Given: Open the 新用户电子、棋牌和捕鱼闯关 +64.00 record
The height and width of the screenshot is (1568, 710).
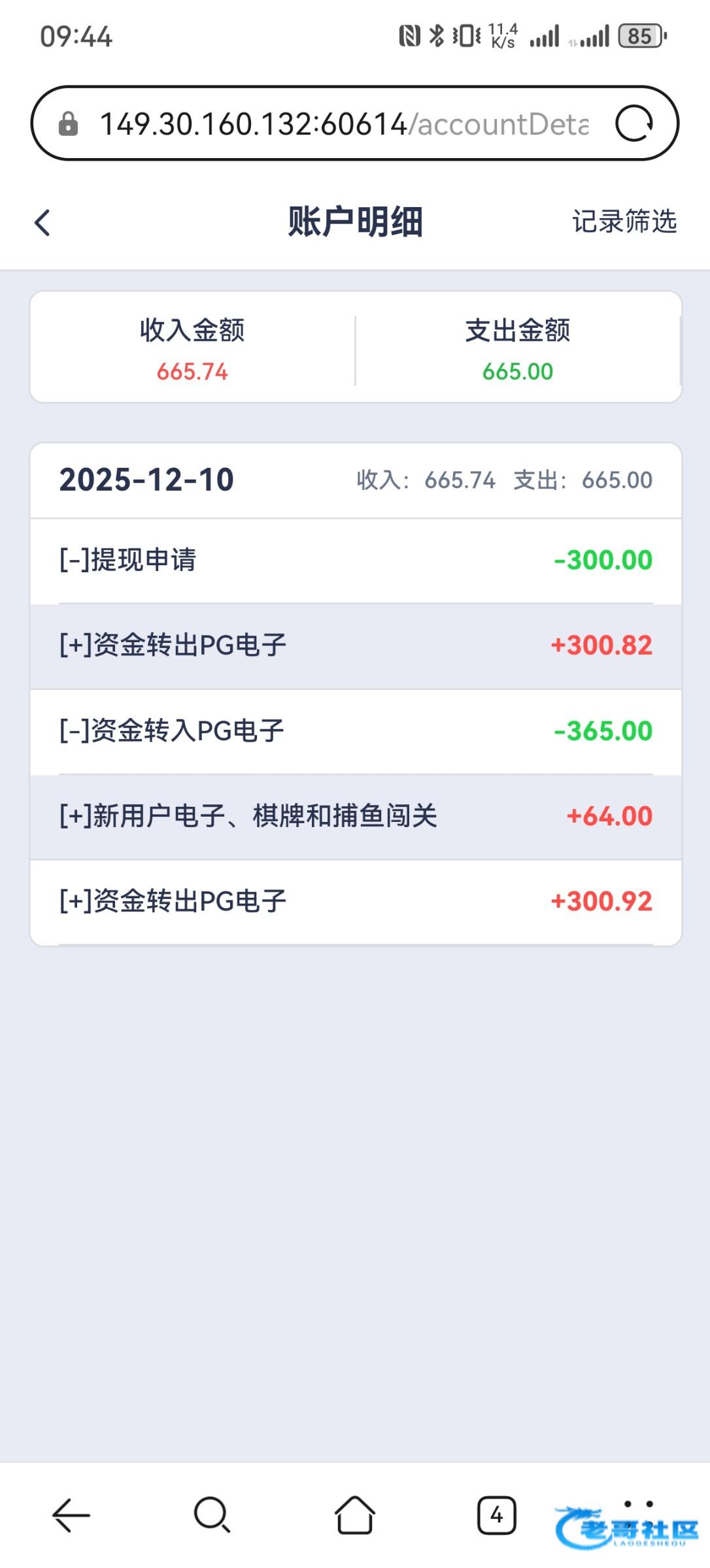Looking at the screenshot, I should [x=356, y=816].
